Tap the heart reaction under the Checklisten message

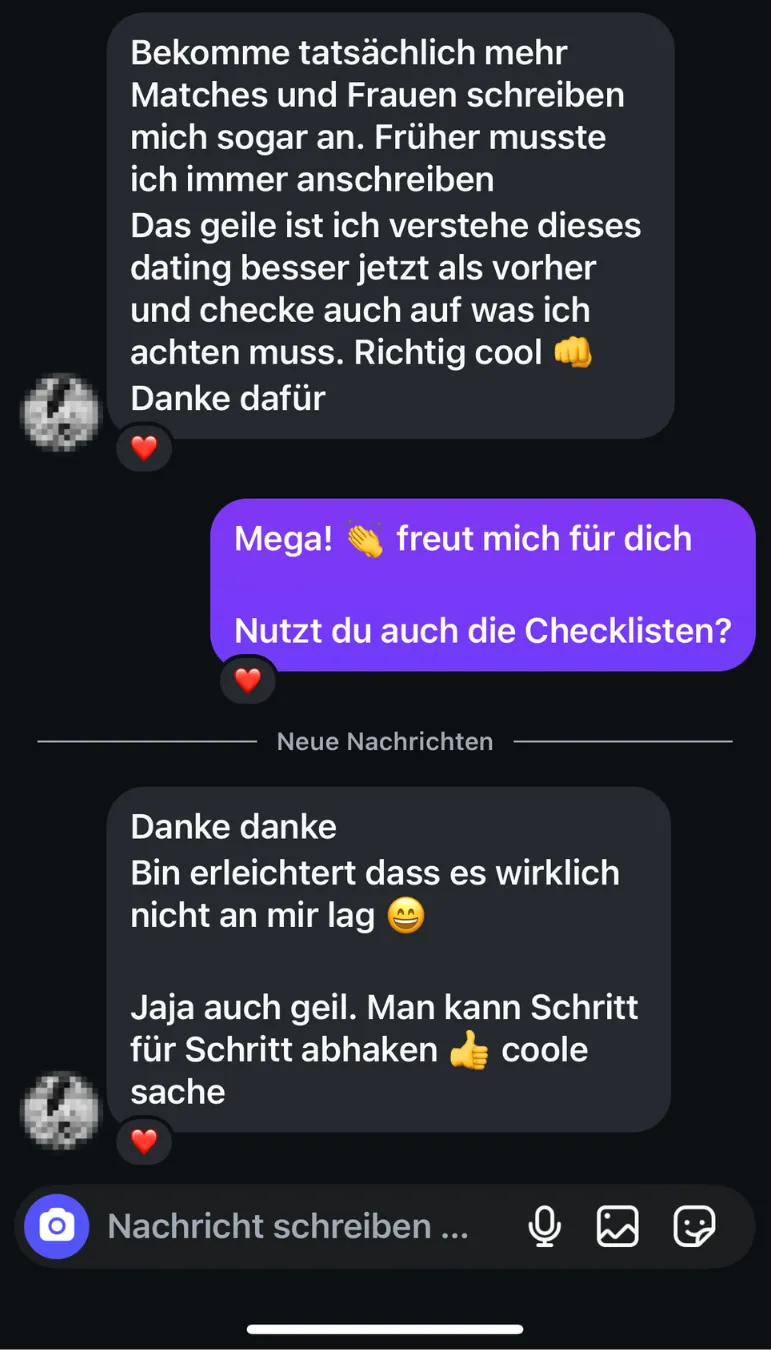point(247,681)
